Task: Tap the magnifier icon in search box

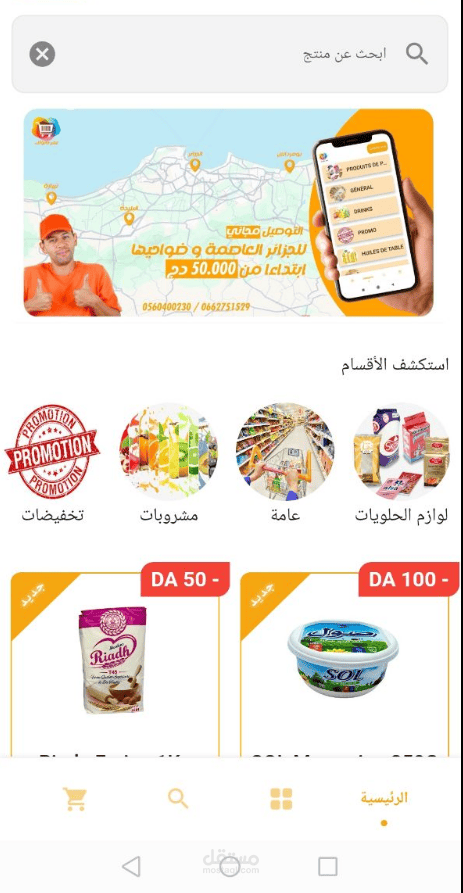Action: (416, 54)
